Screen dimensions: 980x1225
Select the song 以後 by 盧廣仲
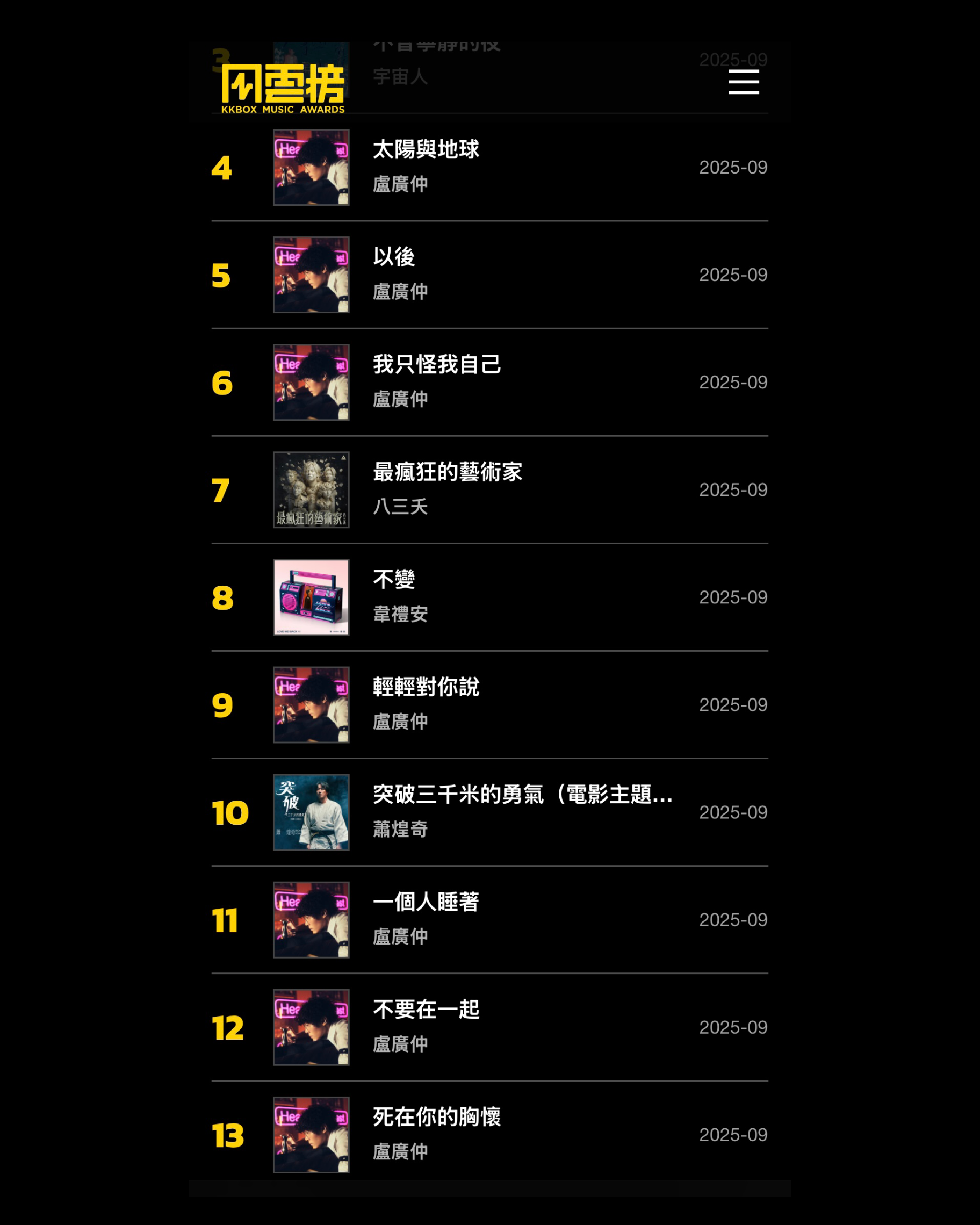pyautogui.click(x=394, y=257)
